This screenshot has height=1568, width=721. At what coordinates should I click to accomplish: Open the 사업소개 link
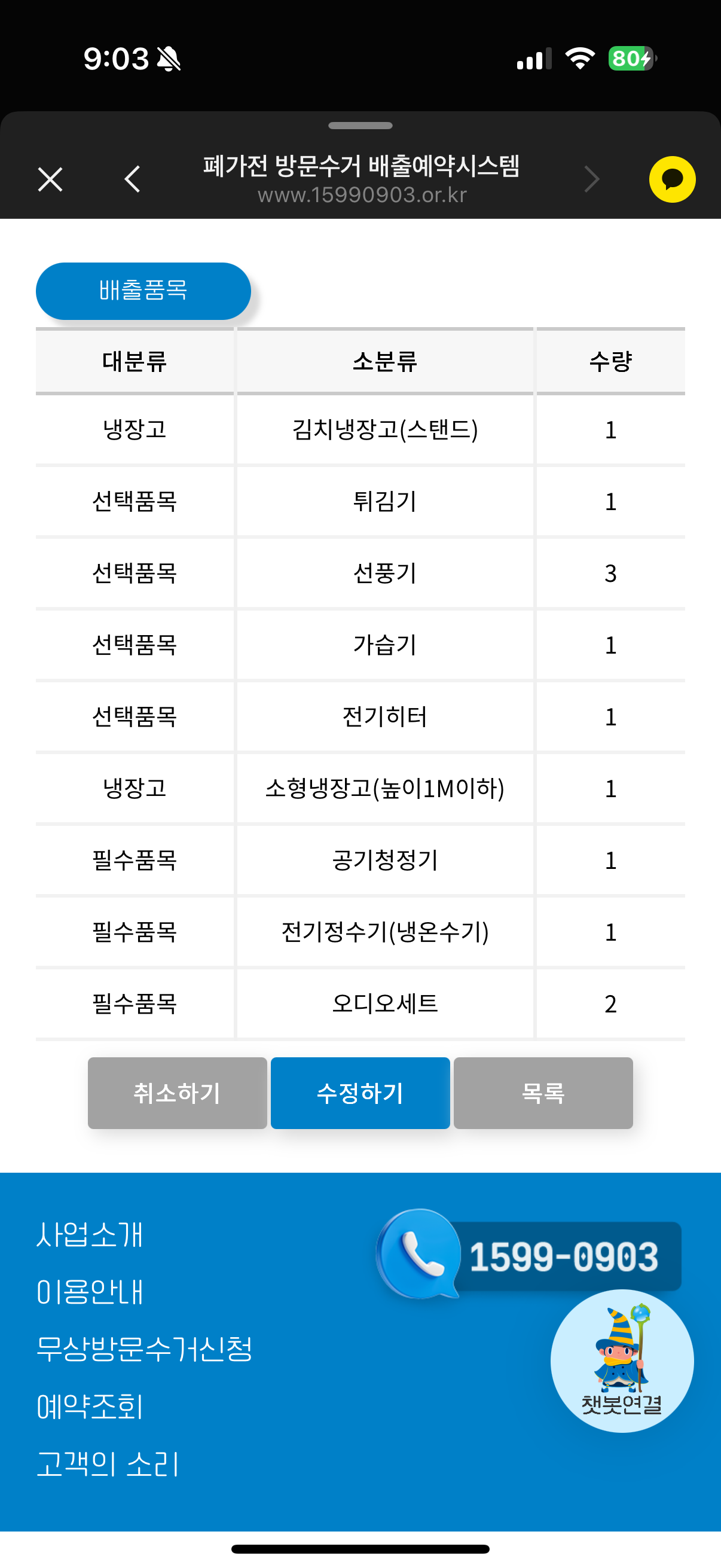click(90, 1235)
